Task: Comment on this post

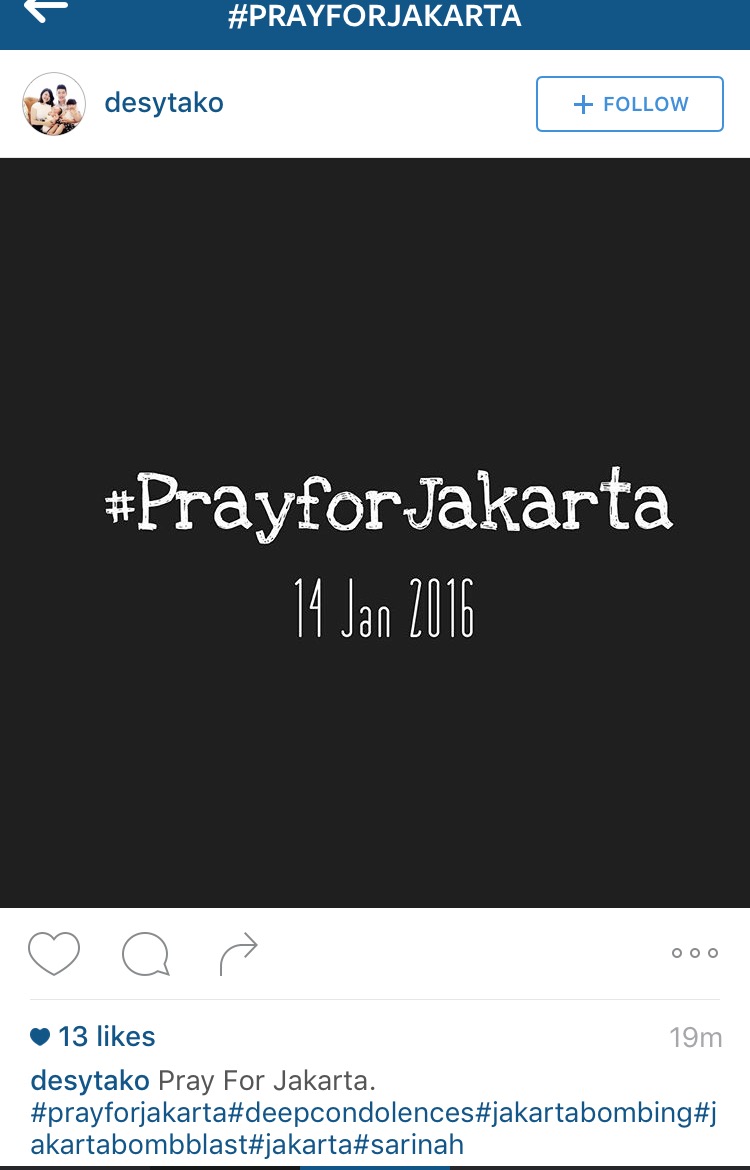Action: (x=145, y=954)
